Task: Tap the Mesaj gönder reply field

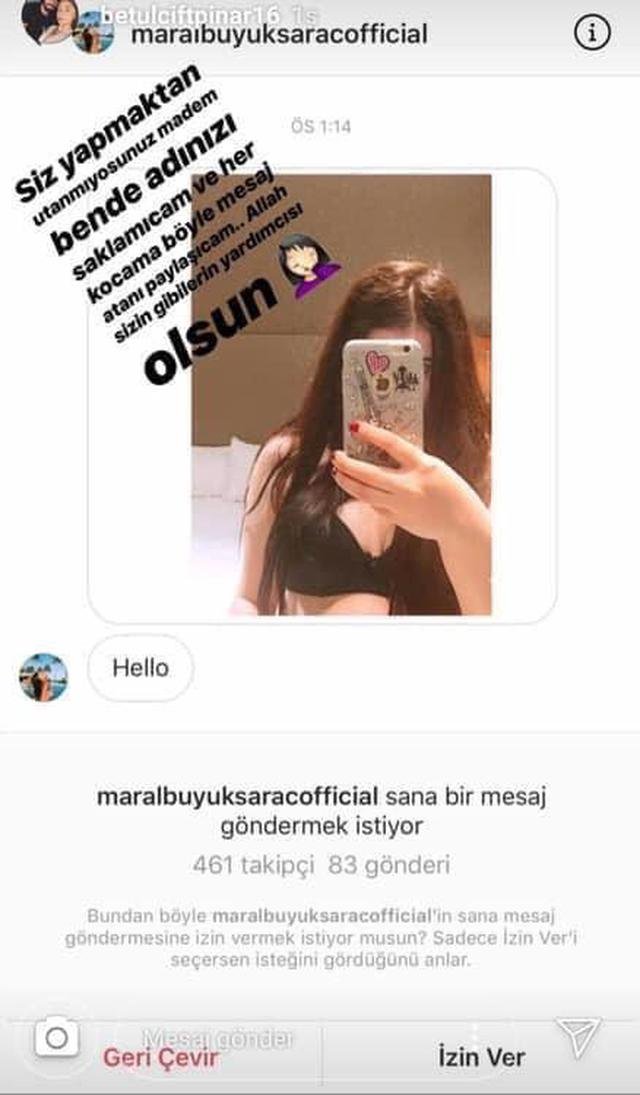Action: (219, 1039)
